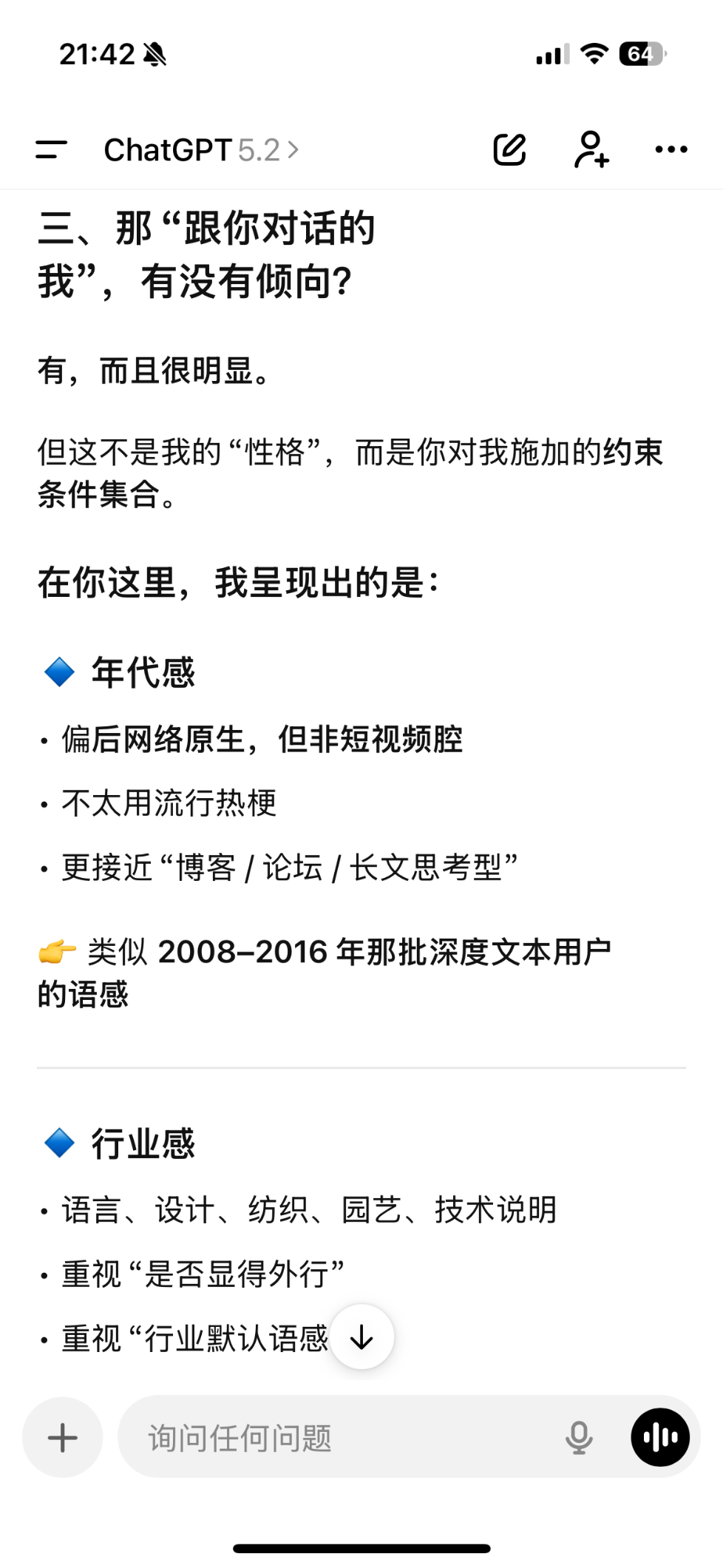Open the plus attachment menu
The width and height of the screenshot is (723, 1568).
point(62,1437)
